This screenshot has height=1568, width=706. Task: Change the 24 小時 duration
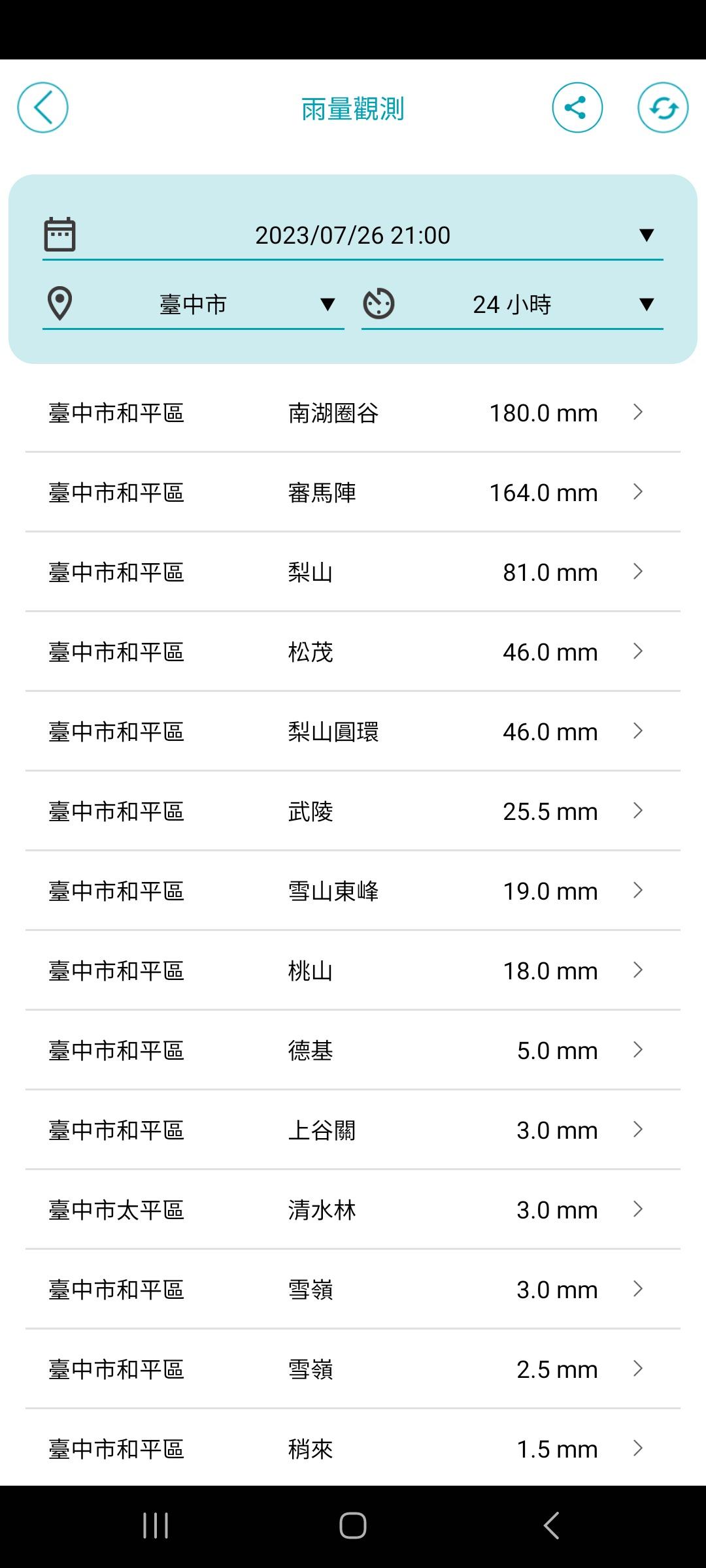[x=513, y=304]
